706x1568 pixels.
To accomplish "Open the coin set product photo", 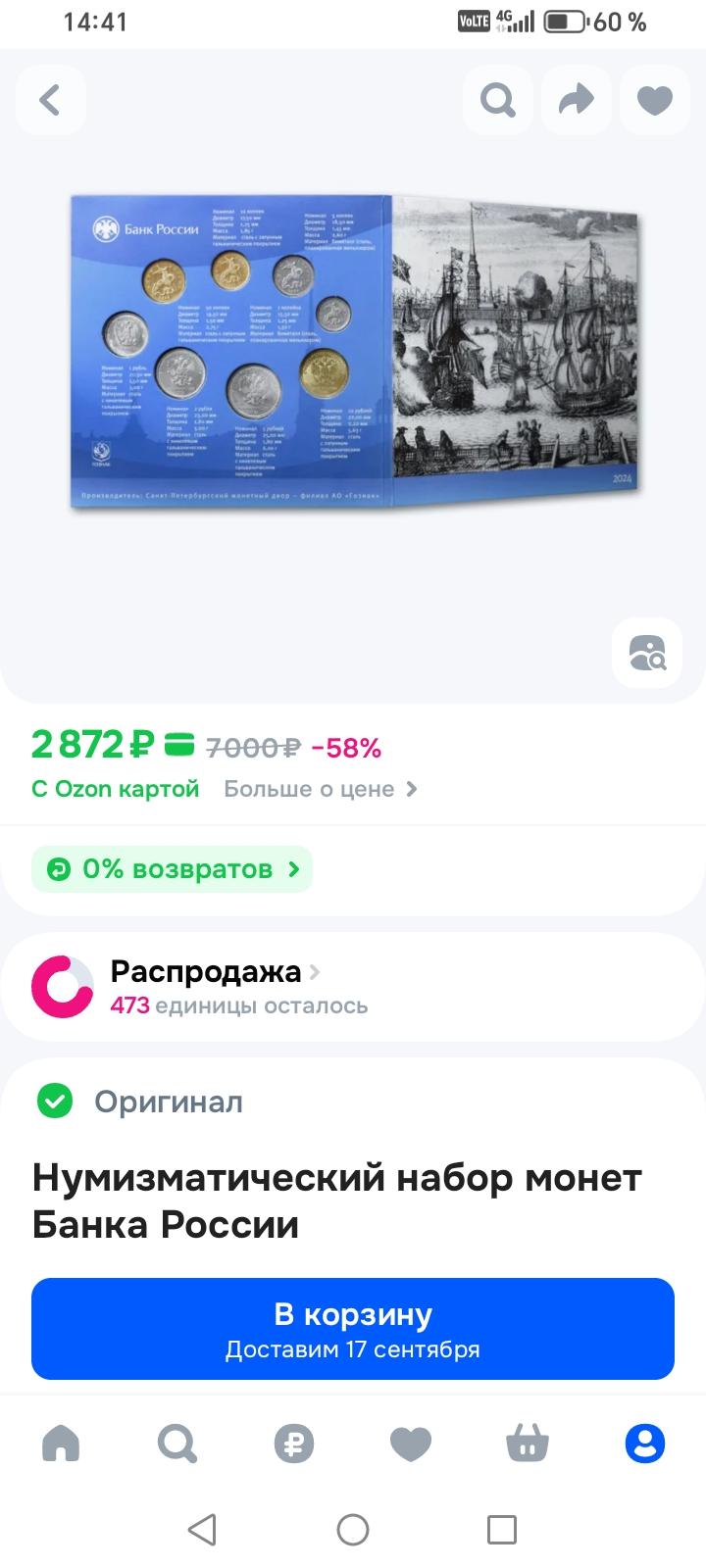I will (355, 350).
